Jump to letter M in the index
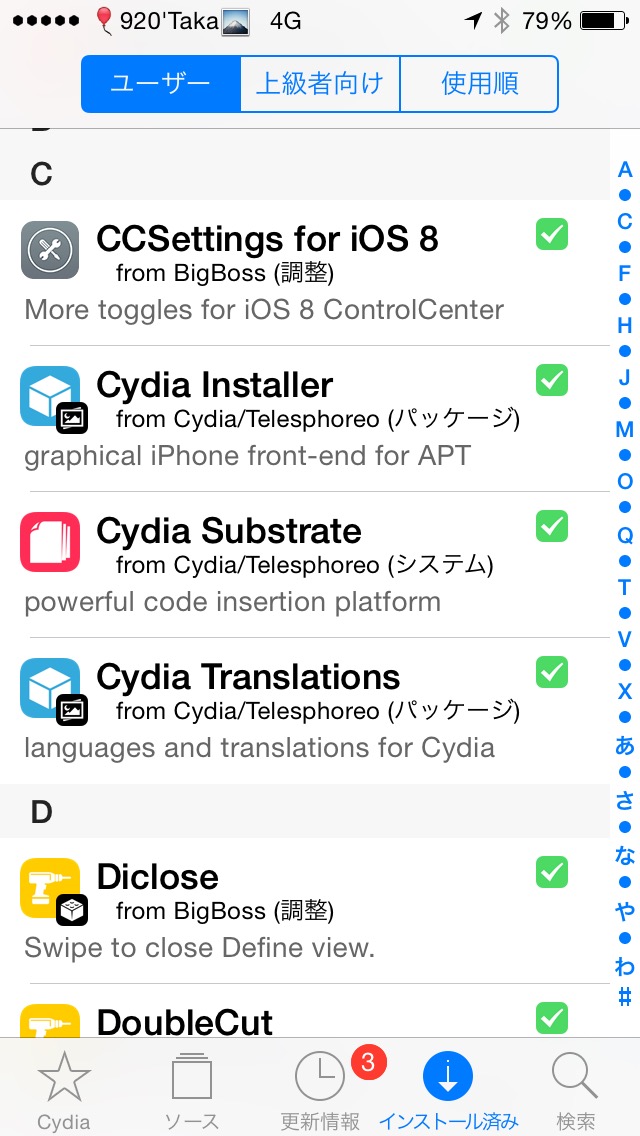Image resolution: width=640 pixels, height=1136 pixels. [x=625, y=430]
